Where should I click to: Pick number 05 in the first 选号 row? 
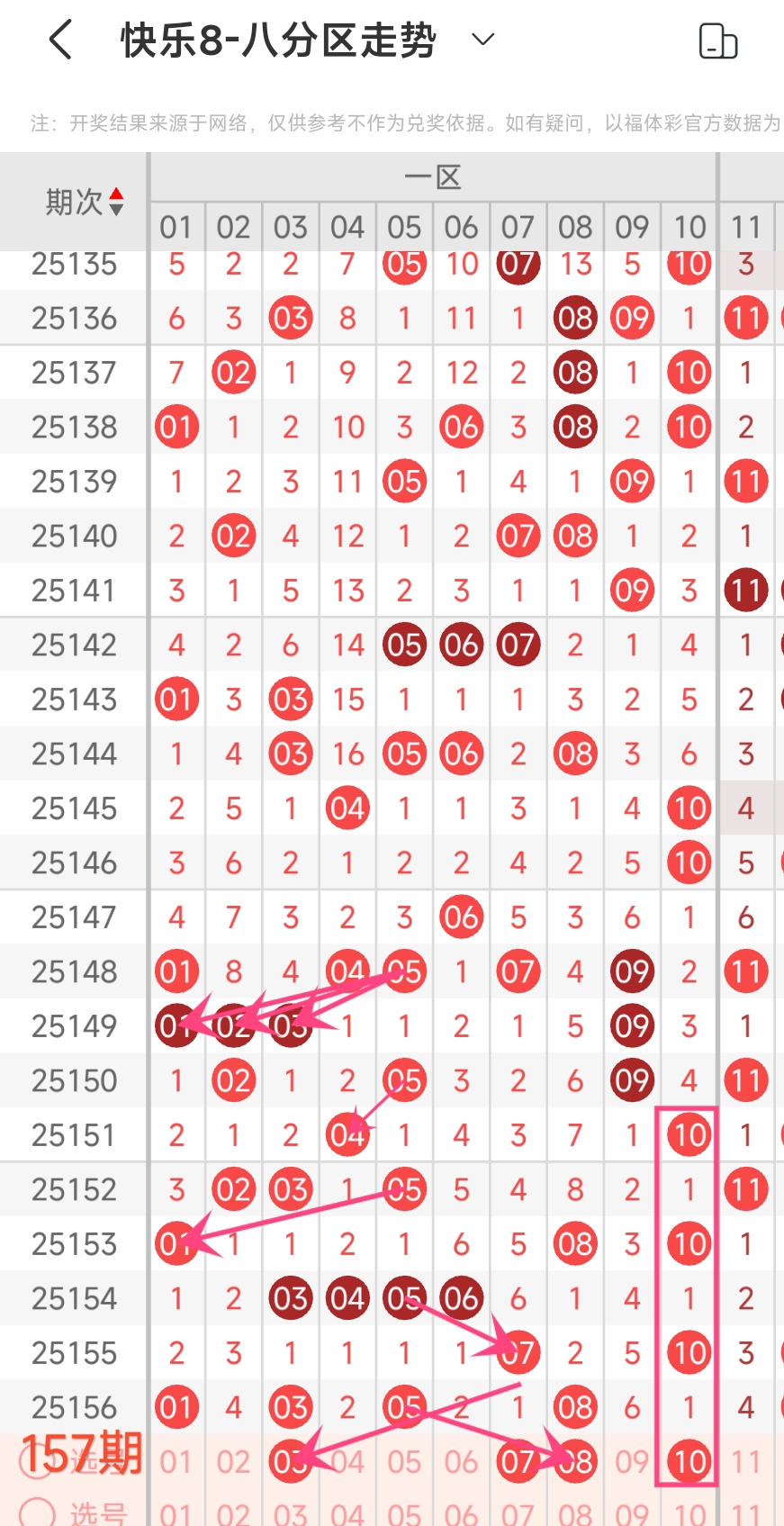pyautogui.click(x=404, y=1462)
